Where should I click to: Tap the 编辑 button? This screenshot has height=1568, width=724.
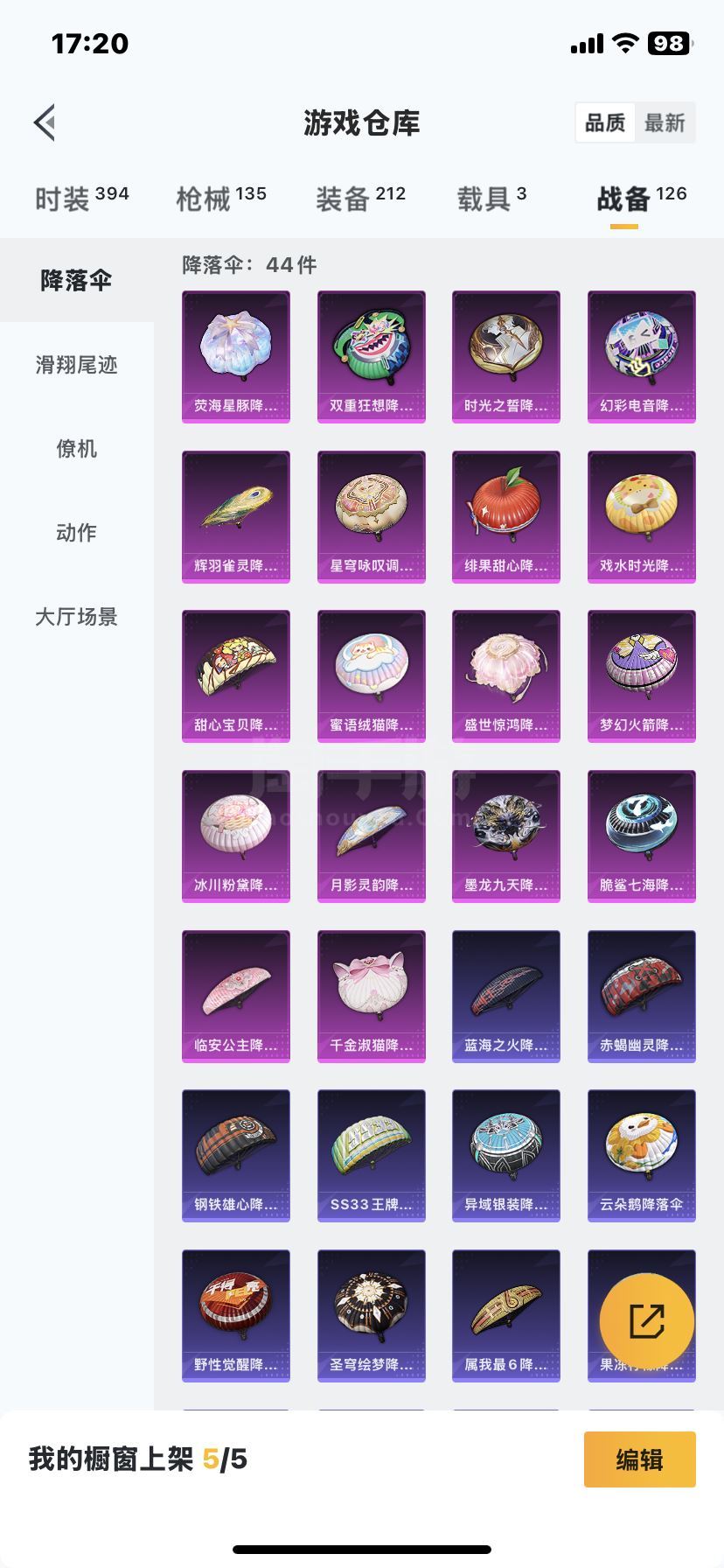[639, 1459]
